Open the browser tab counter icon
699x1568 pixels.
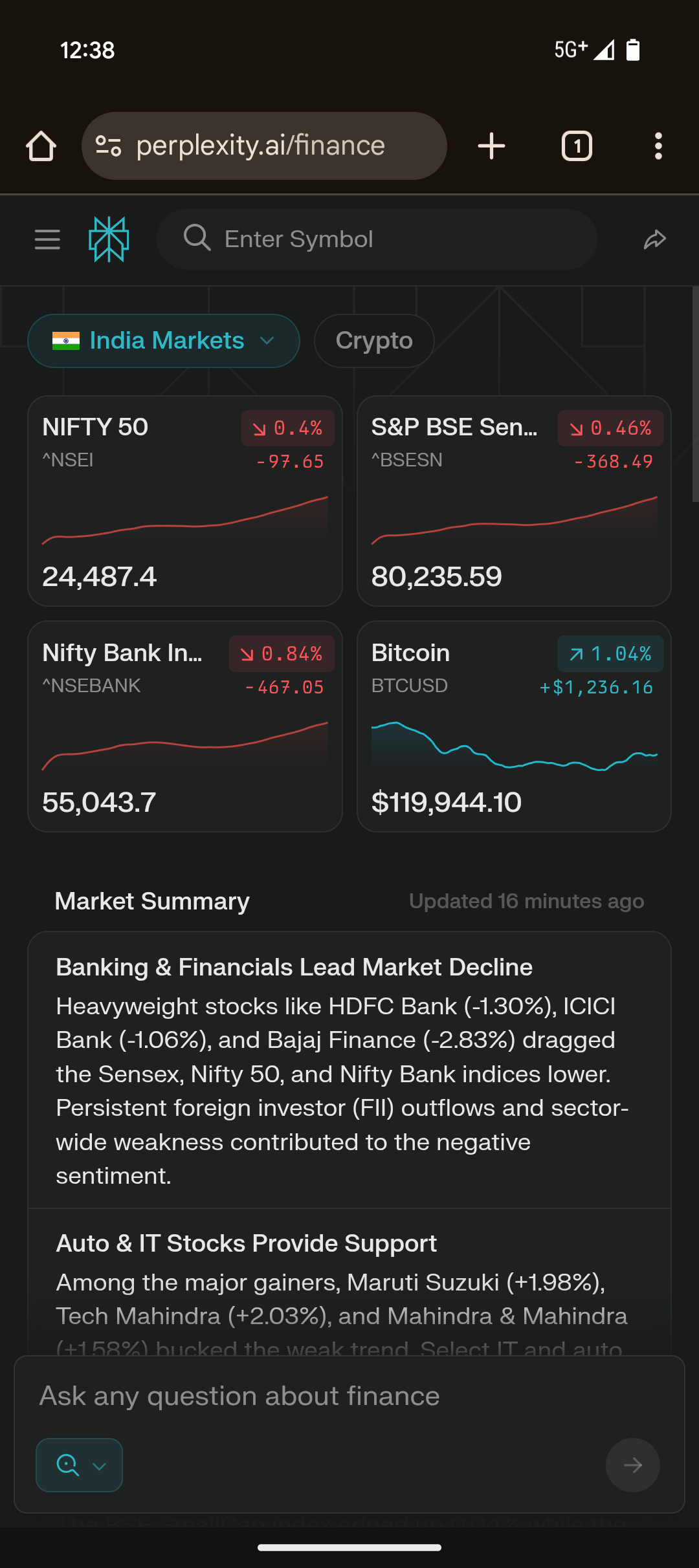coord(576,145)
